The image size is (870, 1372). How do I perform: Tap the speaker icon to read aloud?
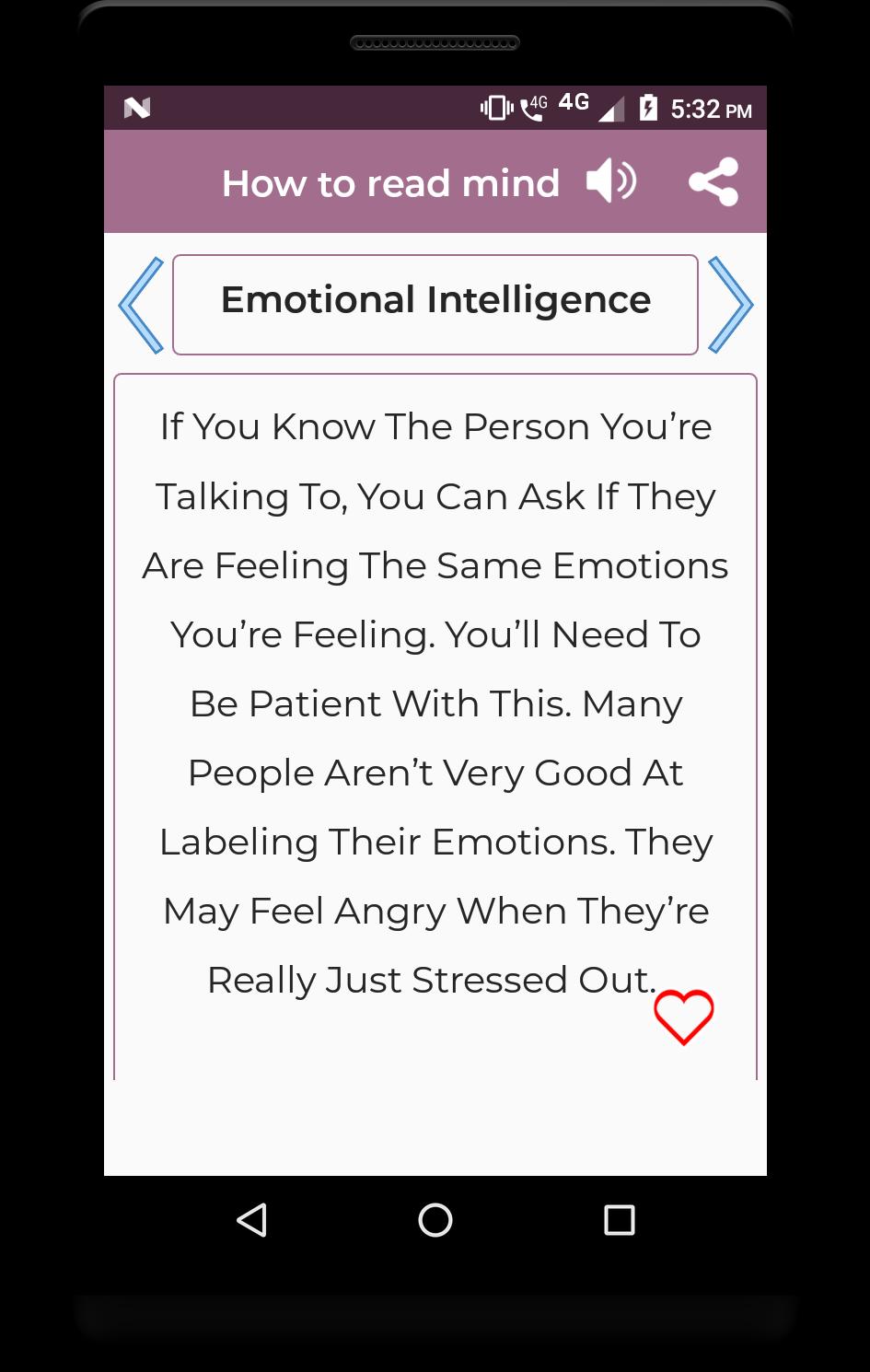click(610, 180)
